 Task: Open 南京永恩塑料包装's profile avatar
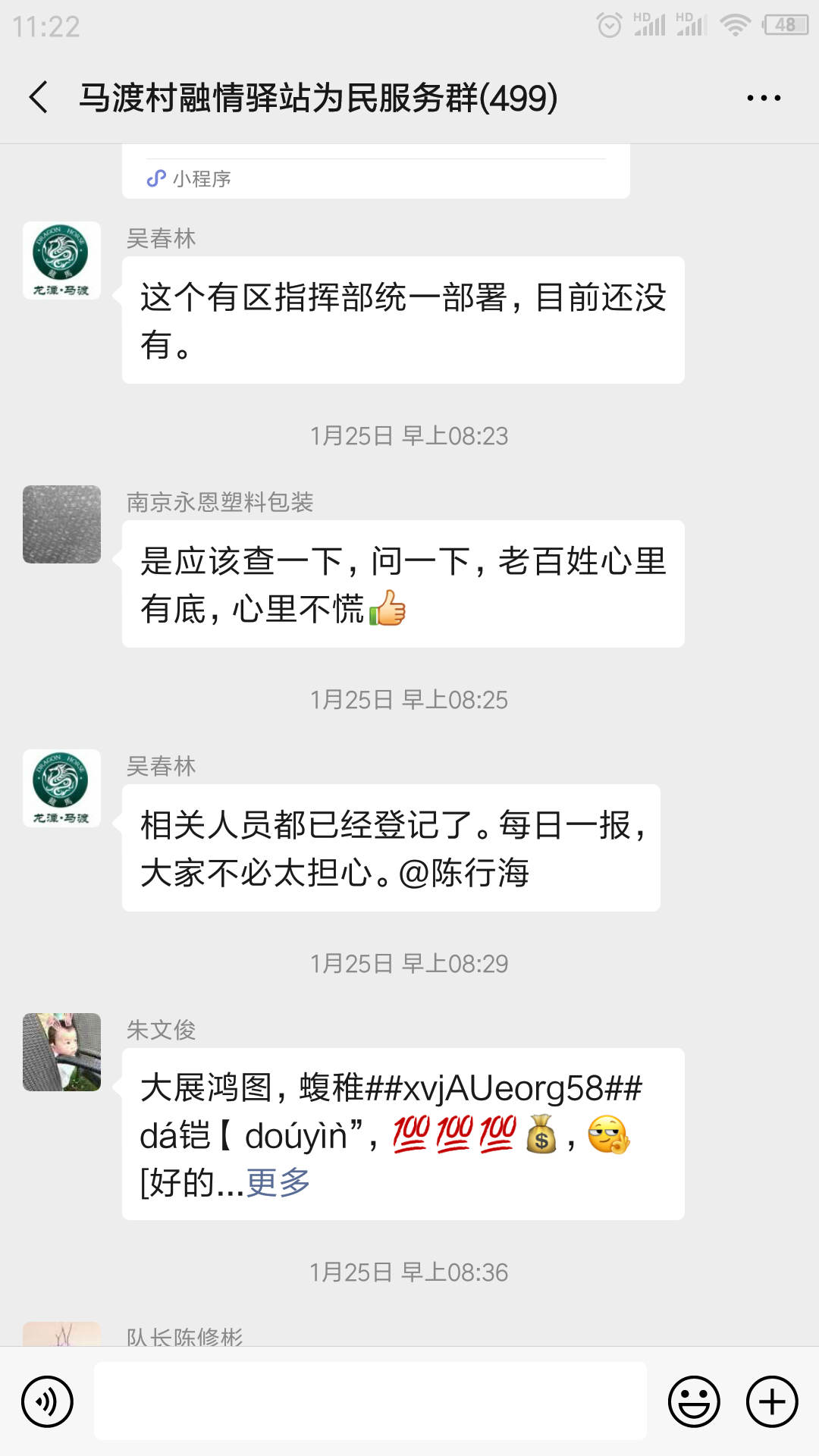61,525
